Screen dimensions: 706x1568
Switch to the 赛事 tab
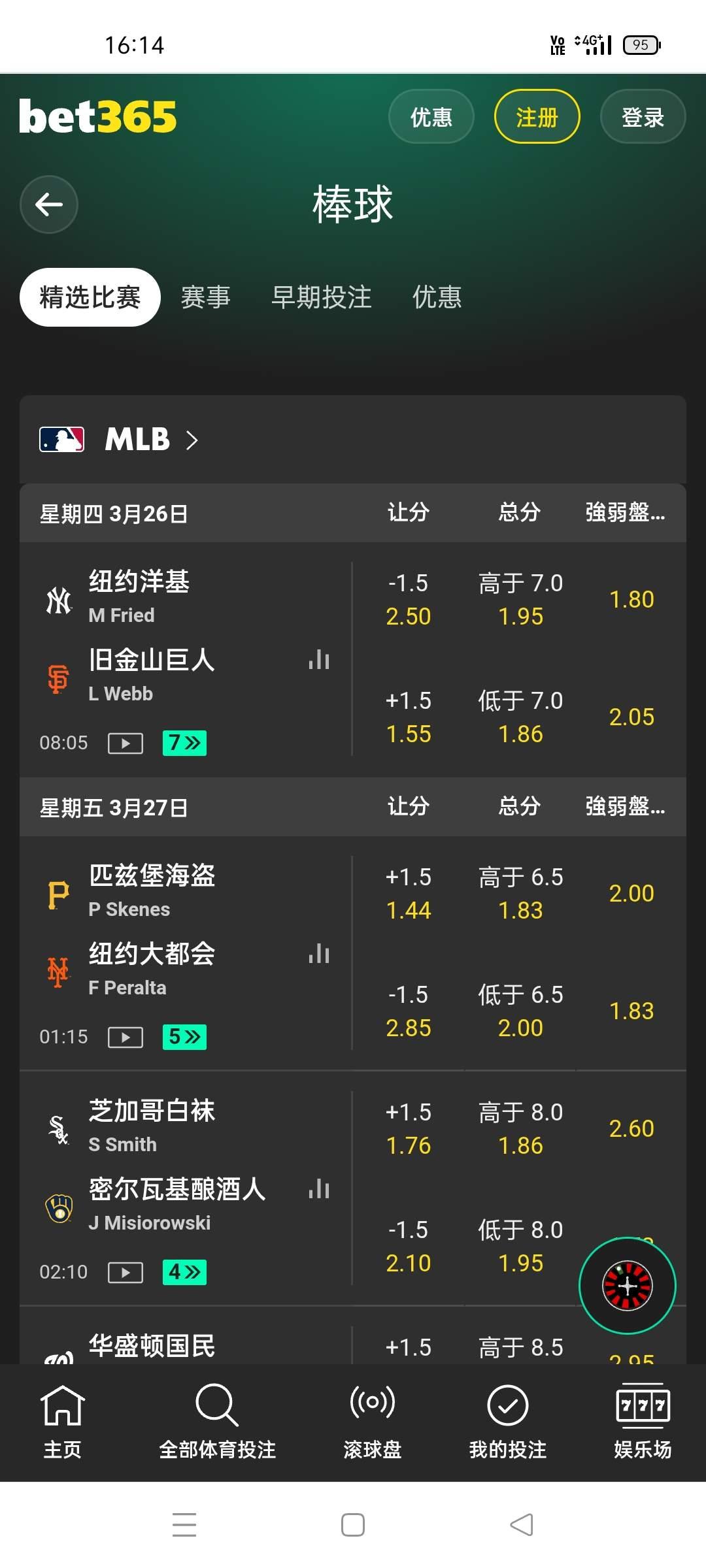(x=205, y=297)
